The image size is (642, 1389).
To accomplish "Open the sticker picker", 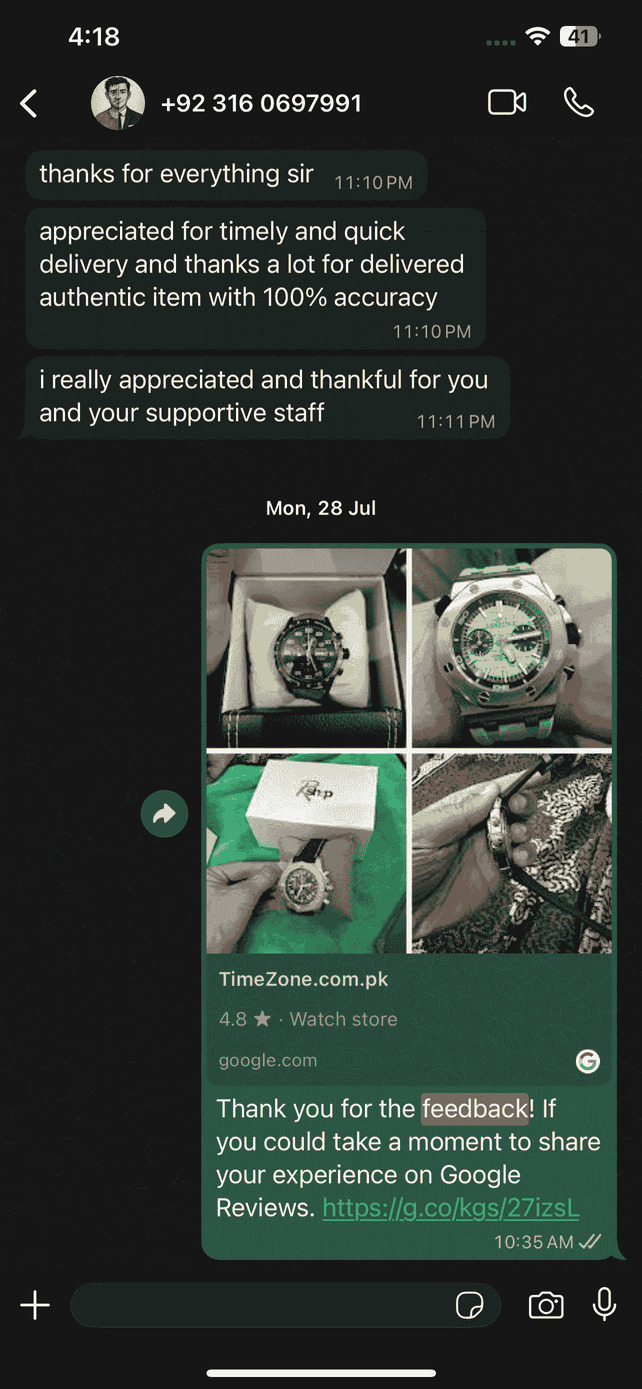I will (x=469, y=1305).
